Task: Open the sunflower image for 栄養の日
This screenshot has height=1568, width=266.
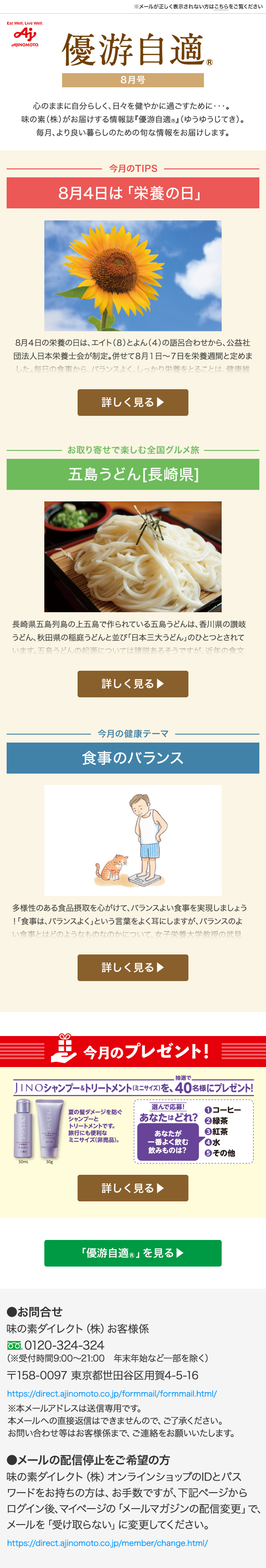Action: point(133,275)
